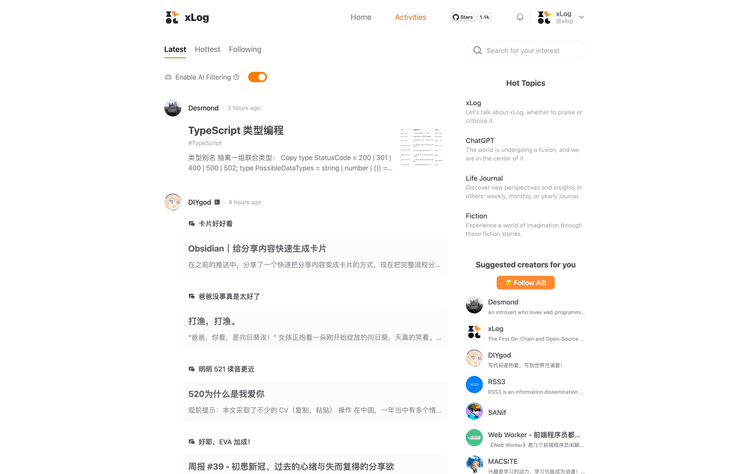
Task: Disable the AI Filtering switch
Action: click(x=257, y=77)
